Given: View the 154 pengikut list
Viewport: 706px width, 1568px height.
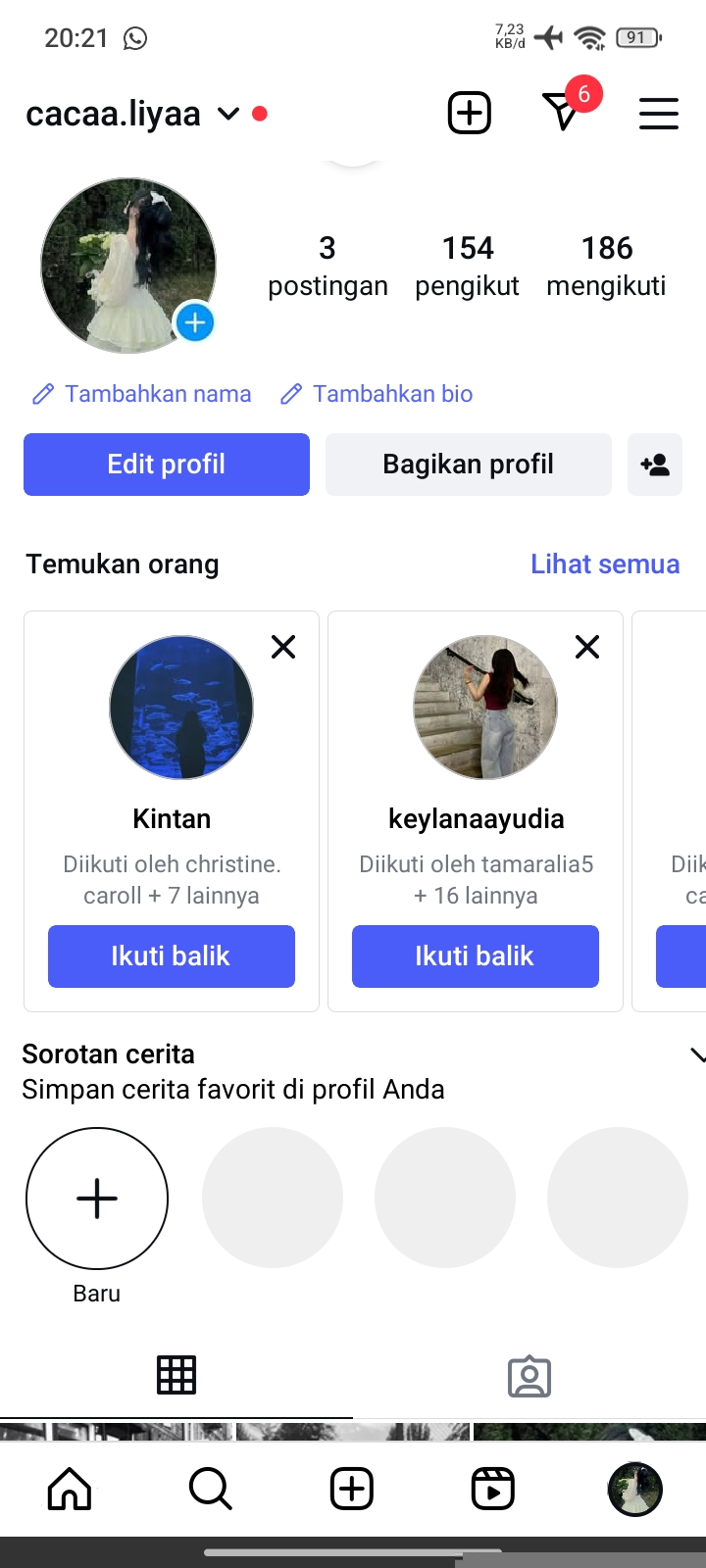Looking at the screenshot, I should coord(467,265).
